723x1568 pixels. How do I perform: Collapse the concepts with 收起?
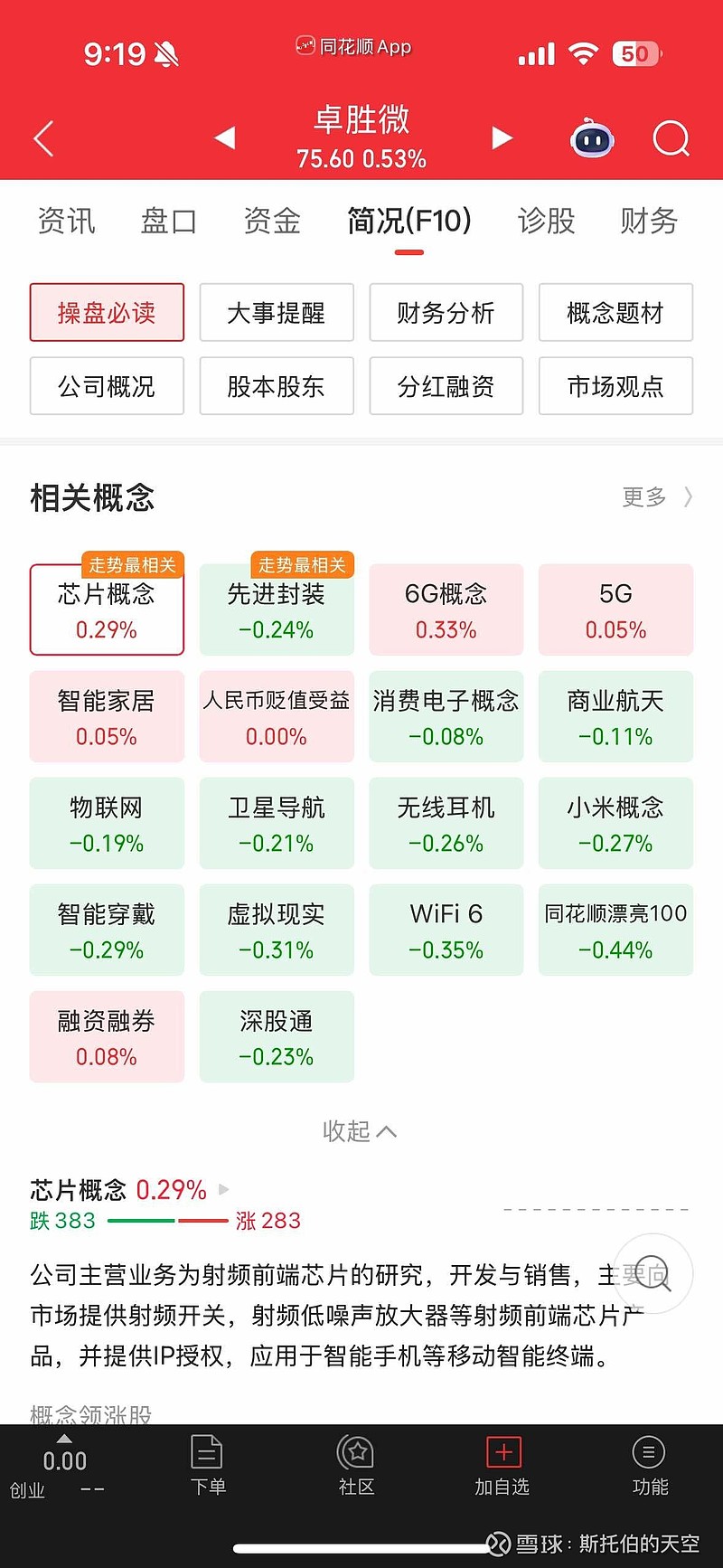coord(361,1130)
